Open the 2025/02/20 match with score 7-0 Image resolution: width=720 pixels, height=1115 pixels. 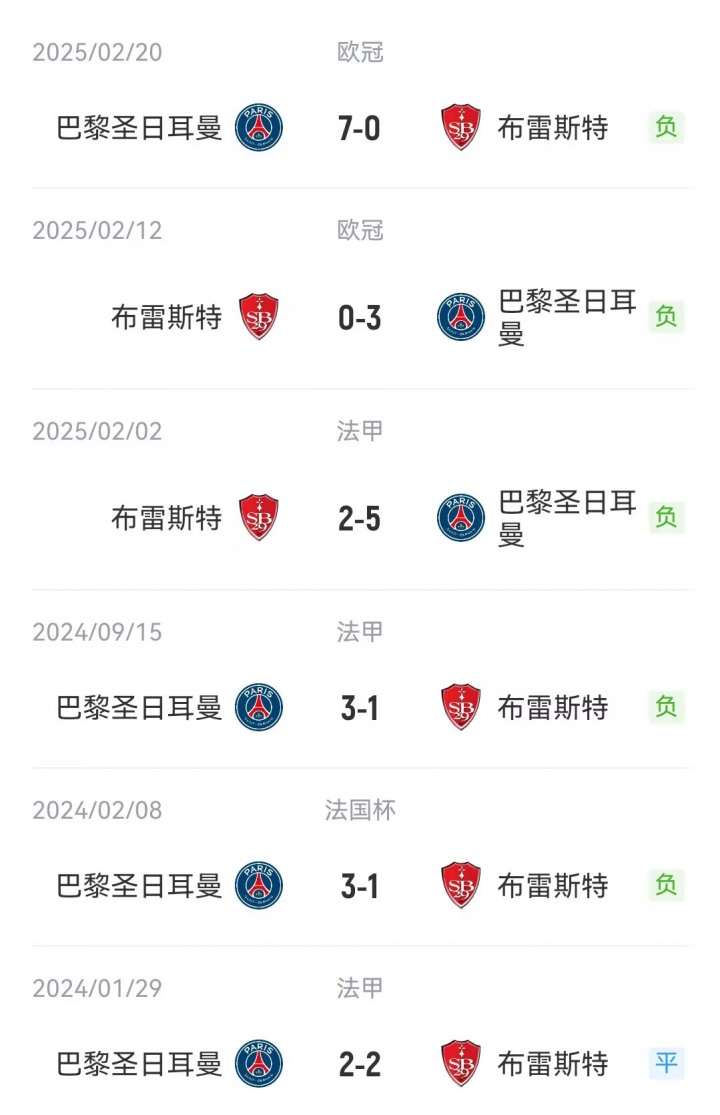tap(360, 128)
